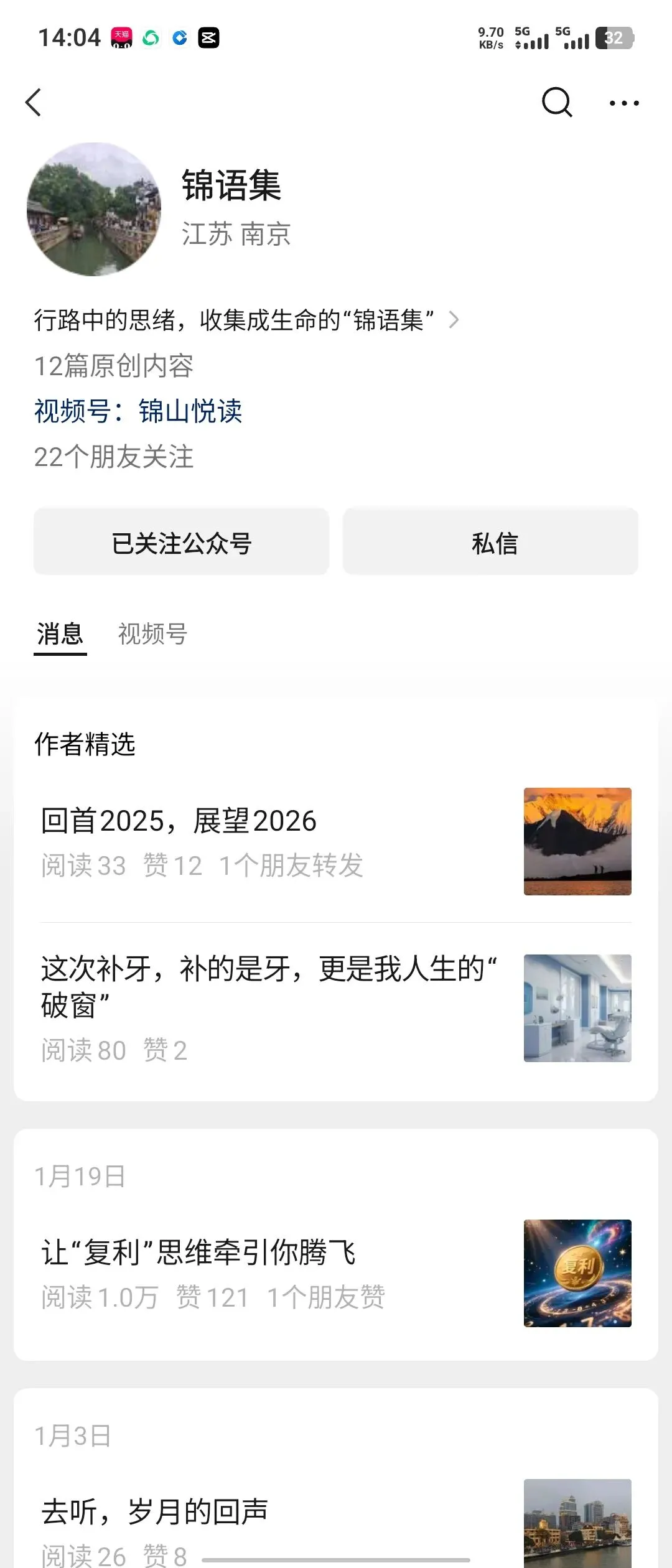Image resolution: width=672 pixels, height=1568 pixels.
Task: Open the article 去听，岁月的回声
Action: tap(155, 1512)
